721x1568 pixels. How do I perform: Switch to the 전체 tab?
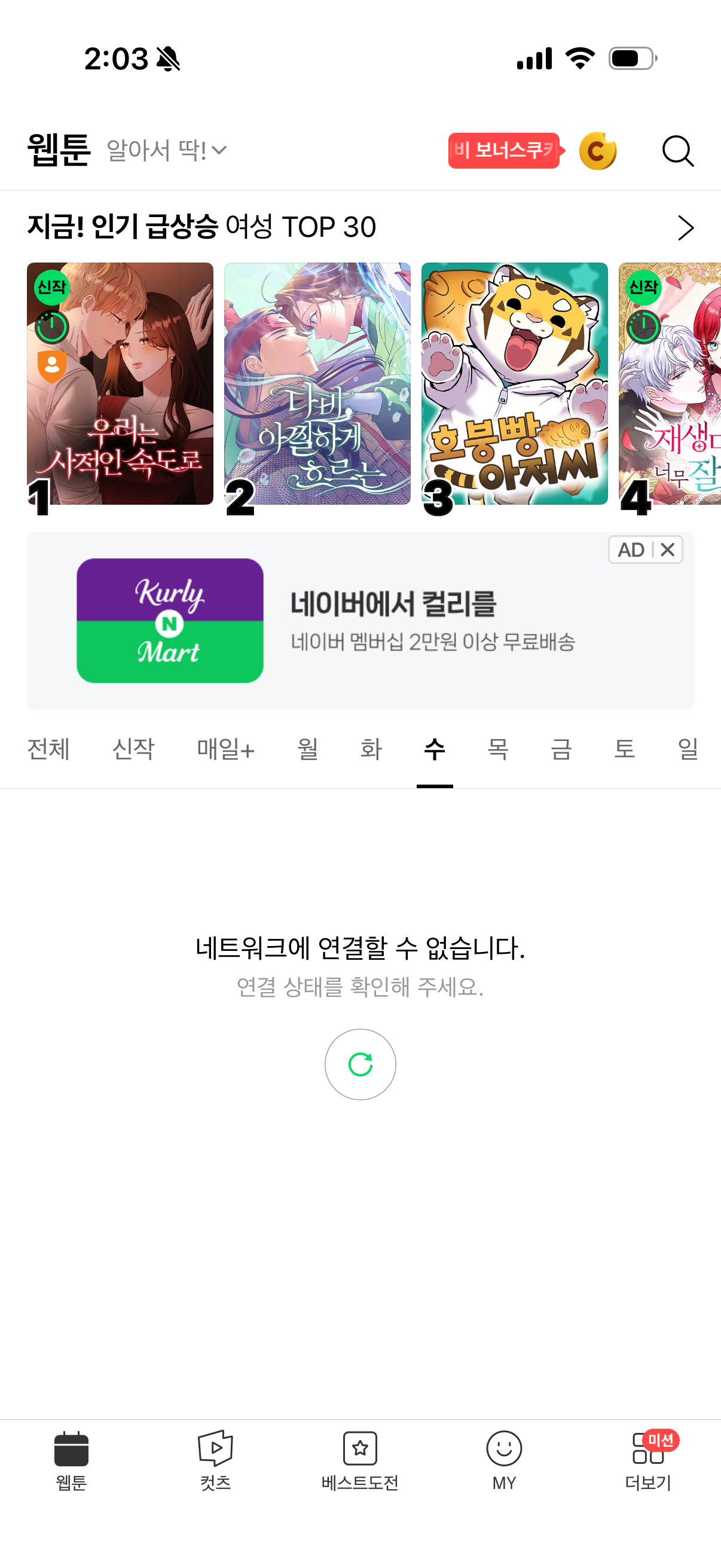48,749
